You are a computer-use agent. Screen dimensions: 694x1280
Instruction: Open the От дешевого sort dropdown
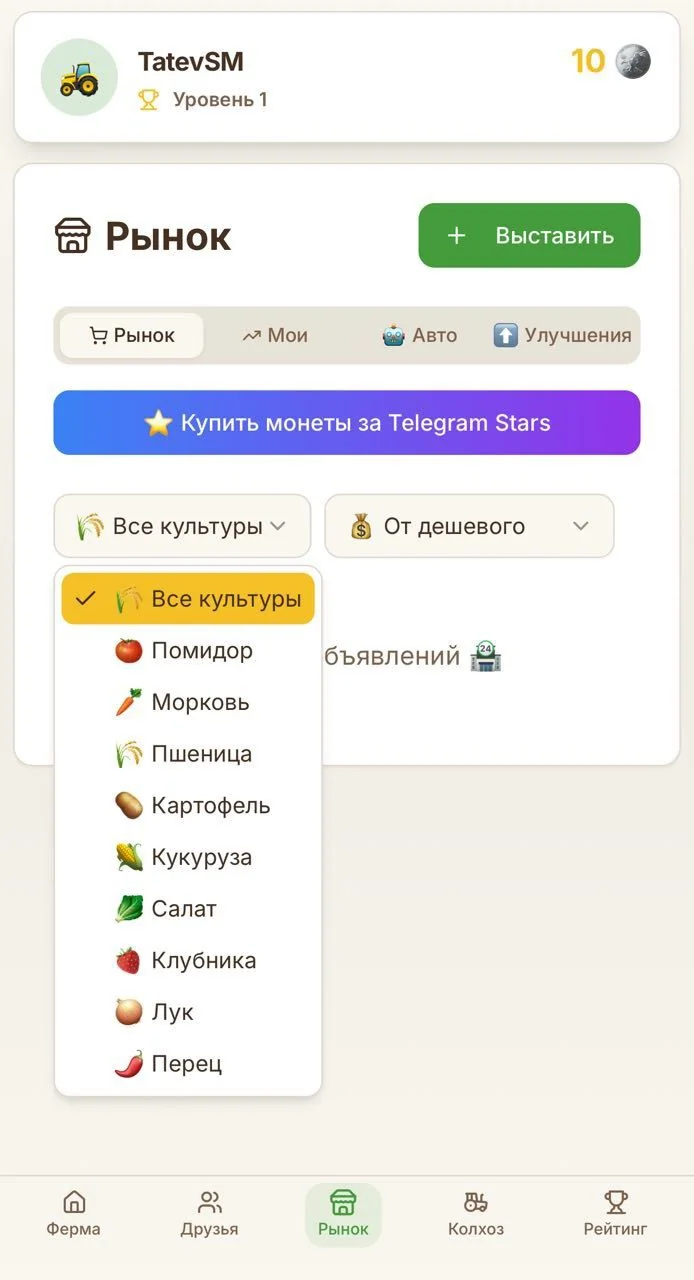469,526
